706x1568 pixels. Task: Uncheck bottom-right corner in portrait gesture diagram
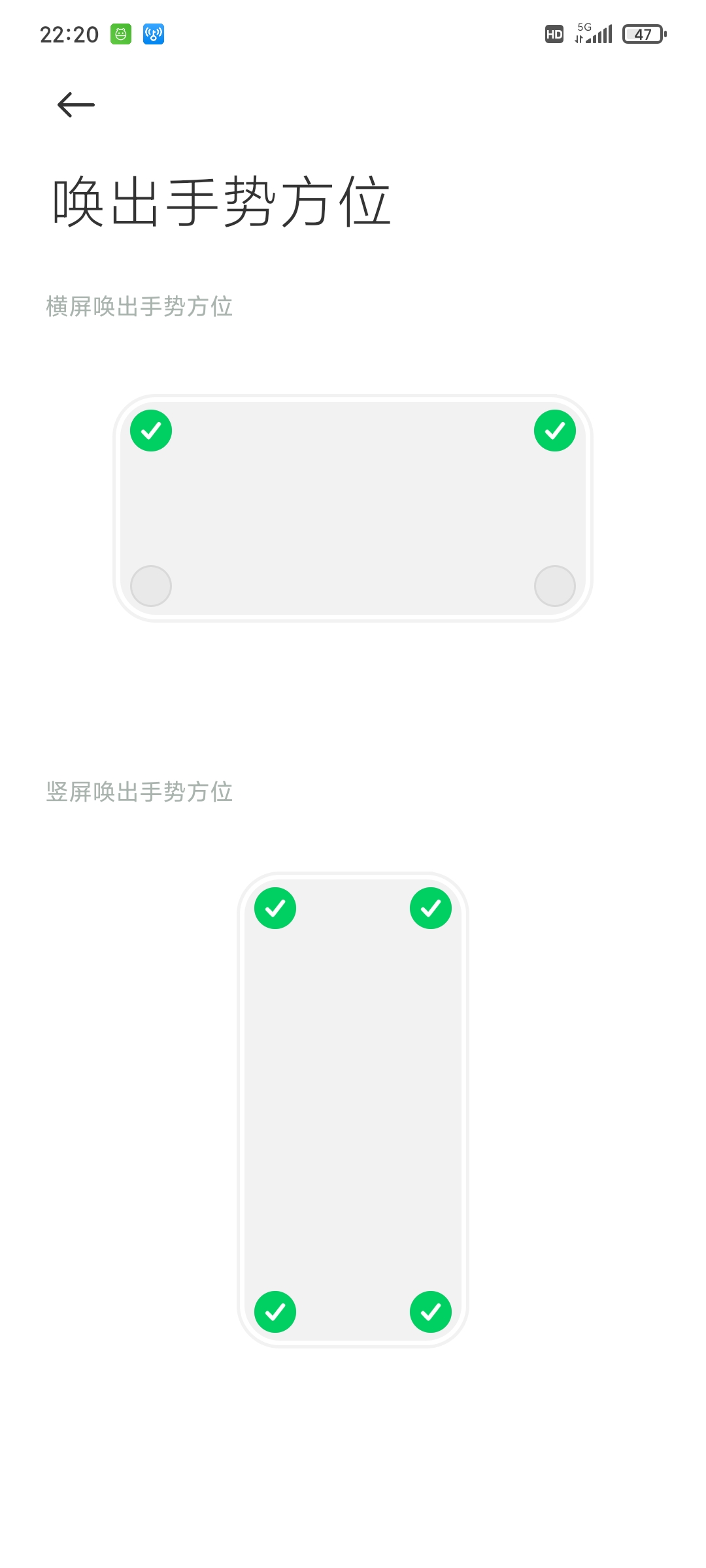click(431, 1312)
